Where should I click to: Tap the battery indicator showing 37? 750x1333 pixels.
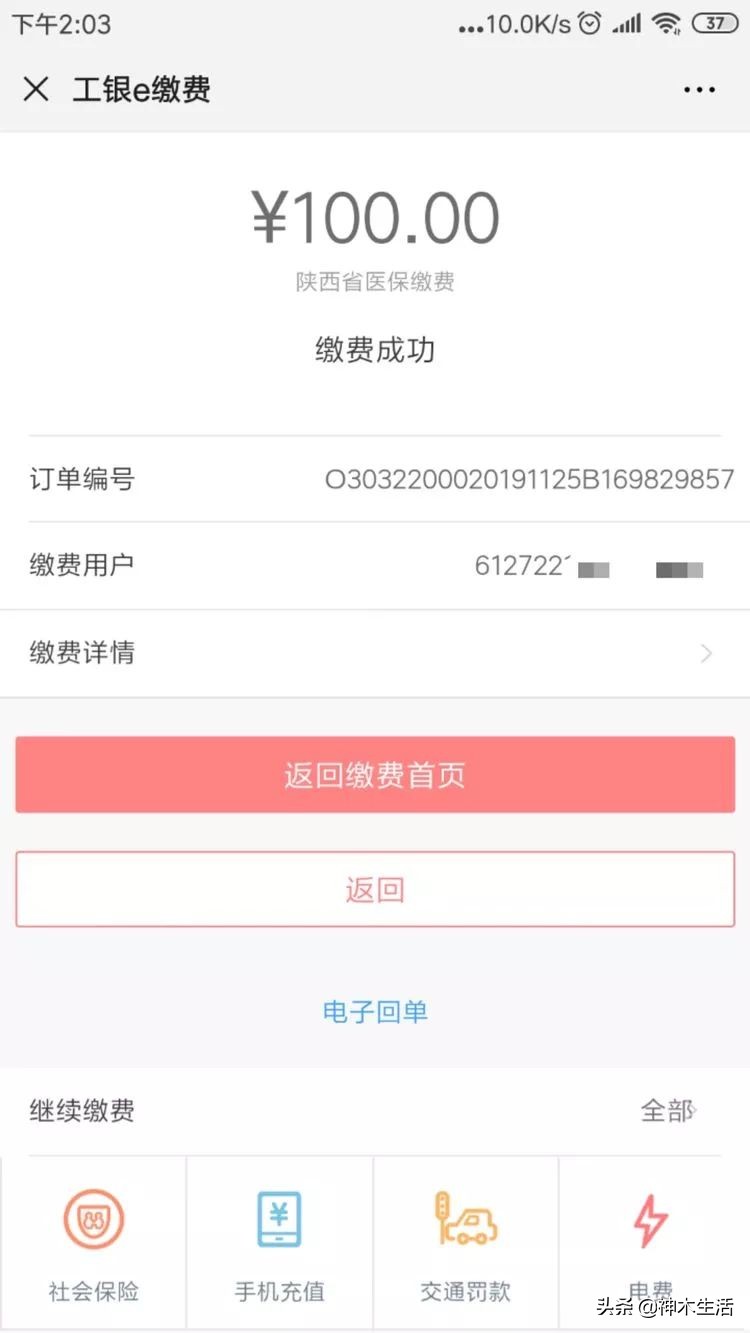pyautogui.click(x=713, y=23)
